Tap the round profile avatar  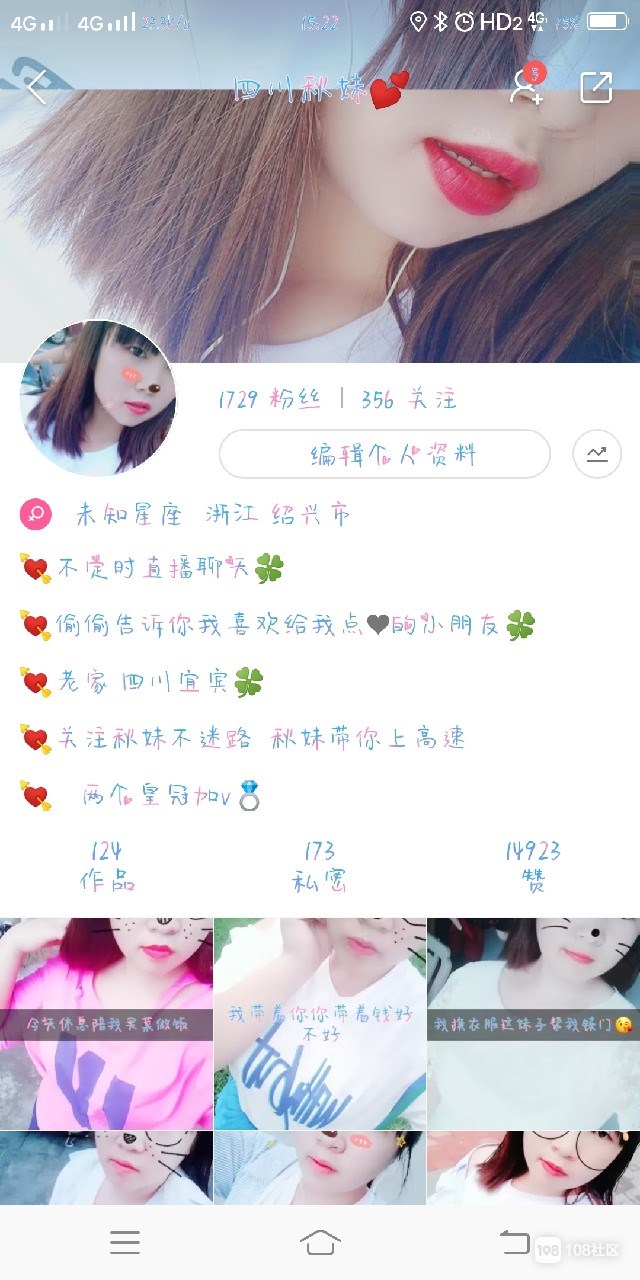pyautogui.click(x=98, y=398)
